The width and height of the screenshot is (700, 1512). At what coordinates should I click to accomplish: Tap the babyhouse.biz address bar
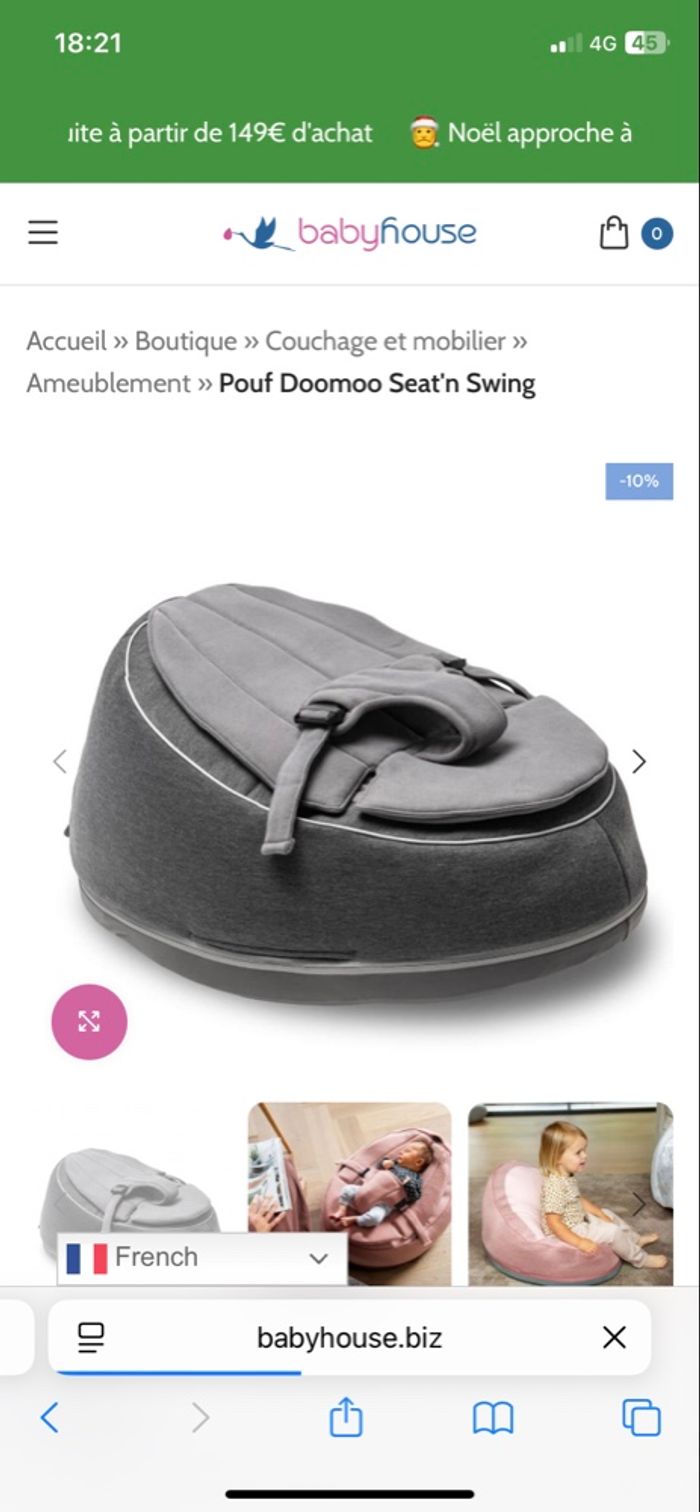click(349, 1338)
